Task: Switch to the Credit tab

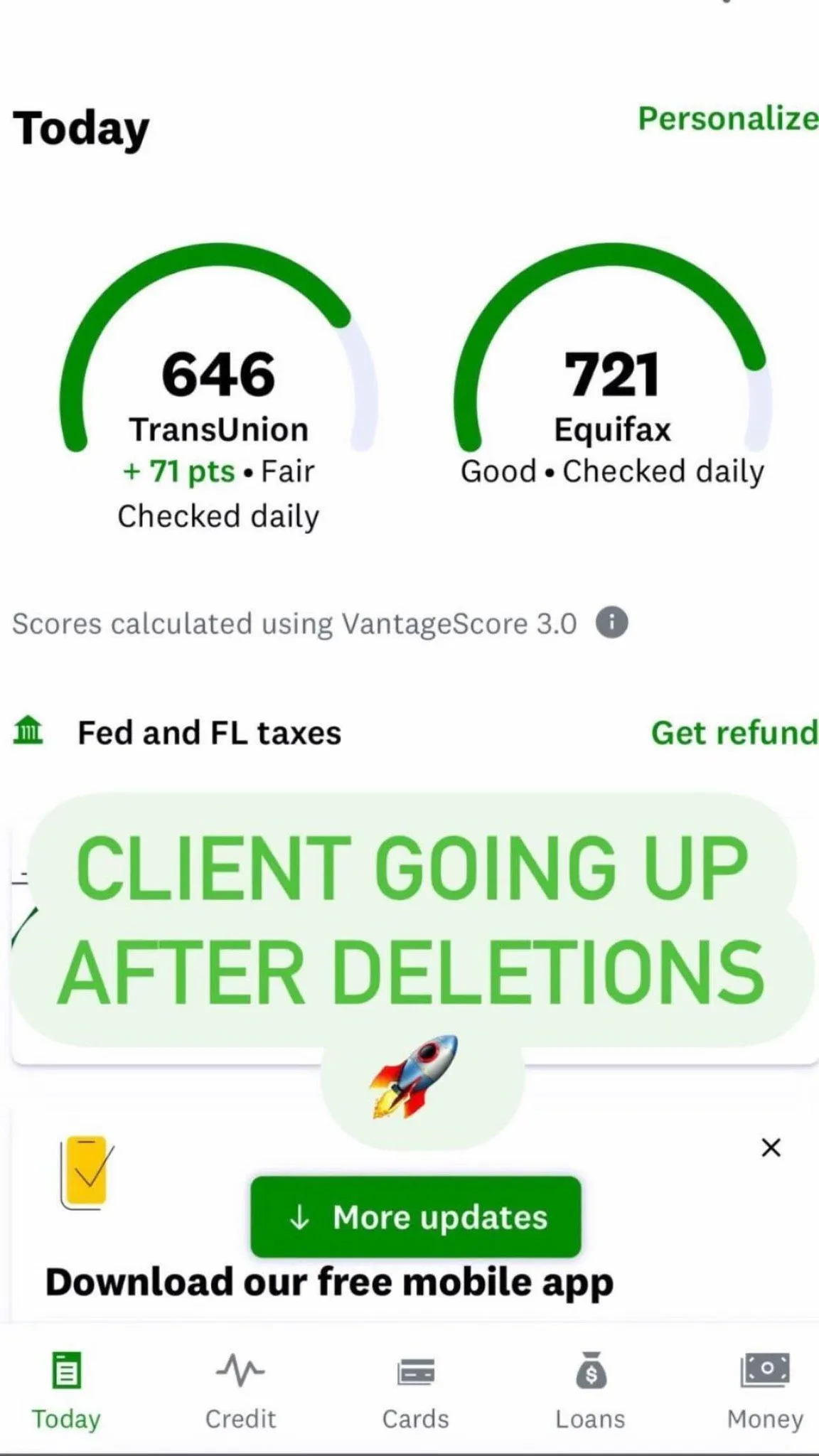Action: 240,1391
